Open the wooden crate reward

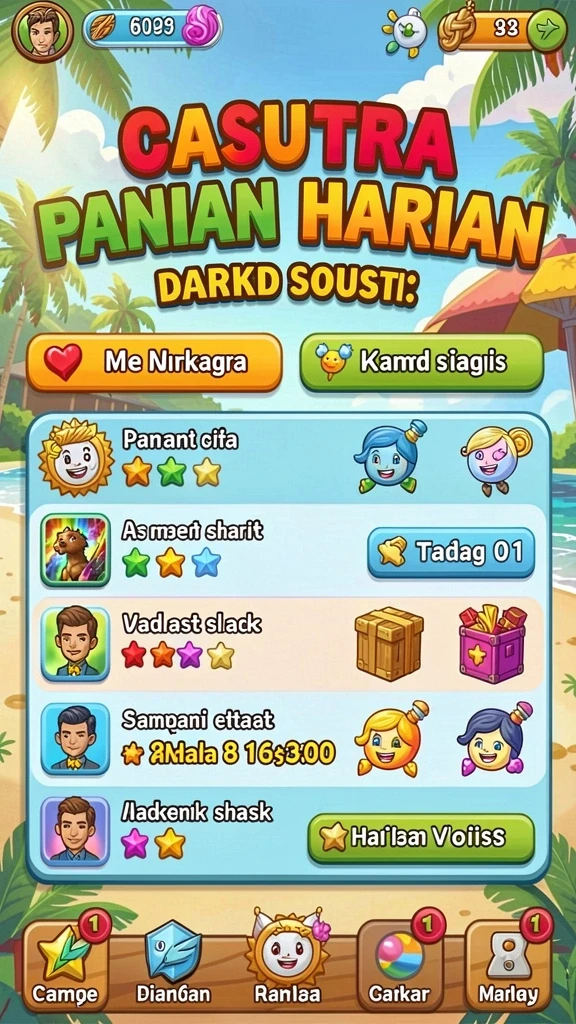[x=389, y=643]
